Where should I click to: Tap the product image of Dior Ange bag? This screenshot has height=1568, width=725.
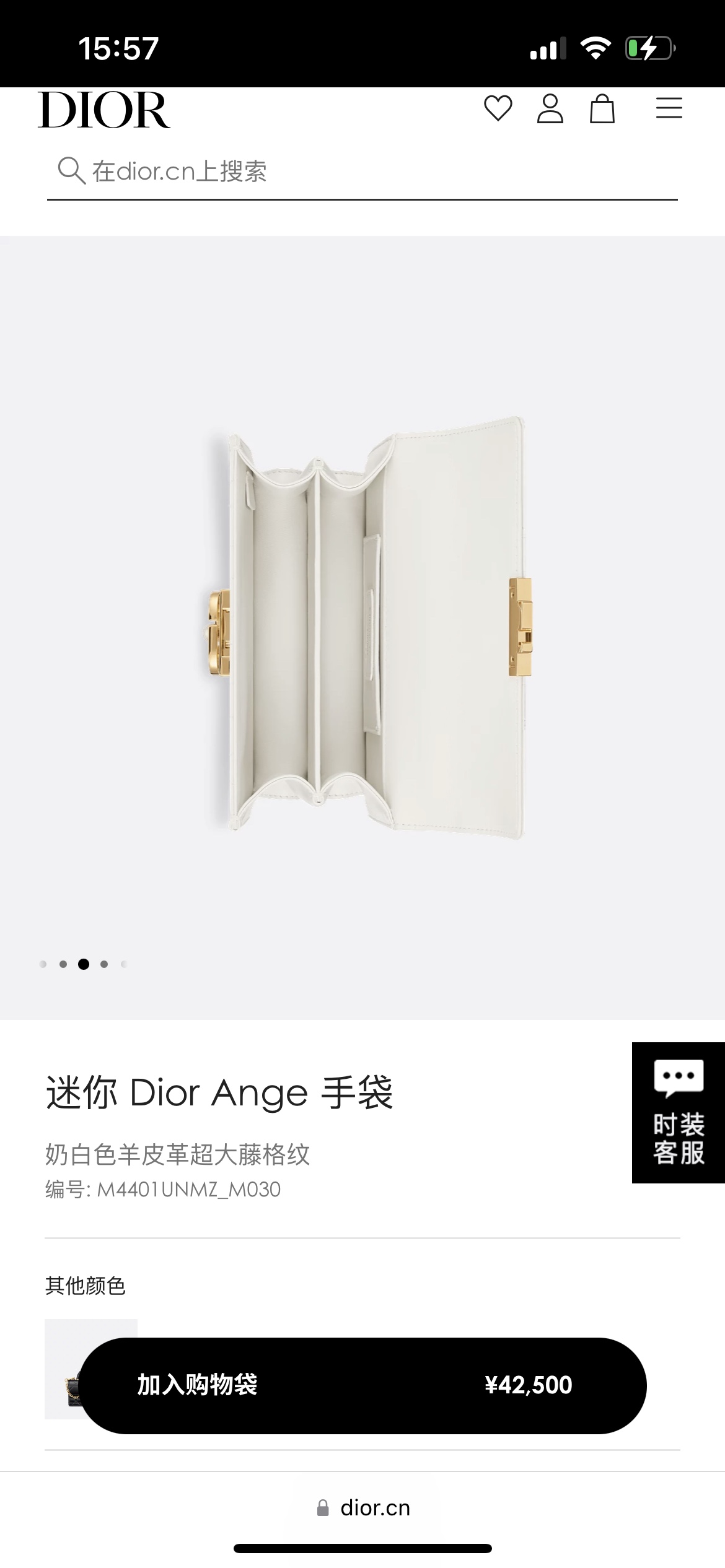tap(369, 625)
